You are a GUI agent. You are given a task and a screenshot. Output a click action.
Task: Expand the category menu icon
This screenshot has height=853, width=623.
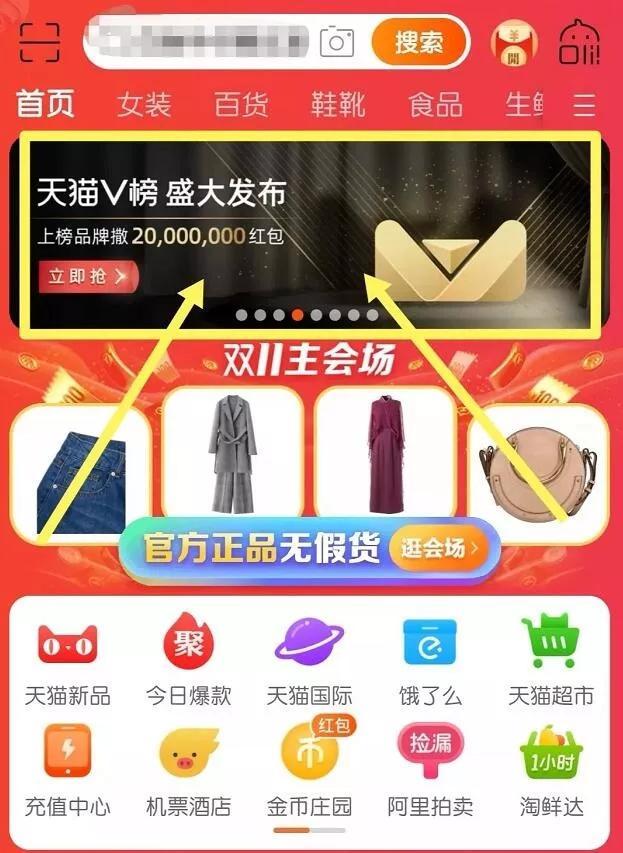click(584, 105)
